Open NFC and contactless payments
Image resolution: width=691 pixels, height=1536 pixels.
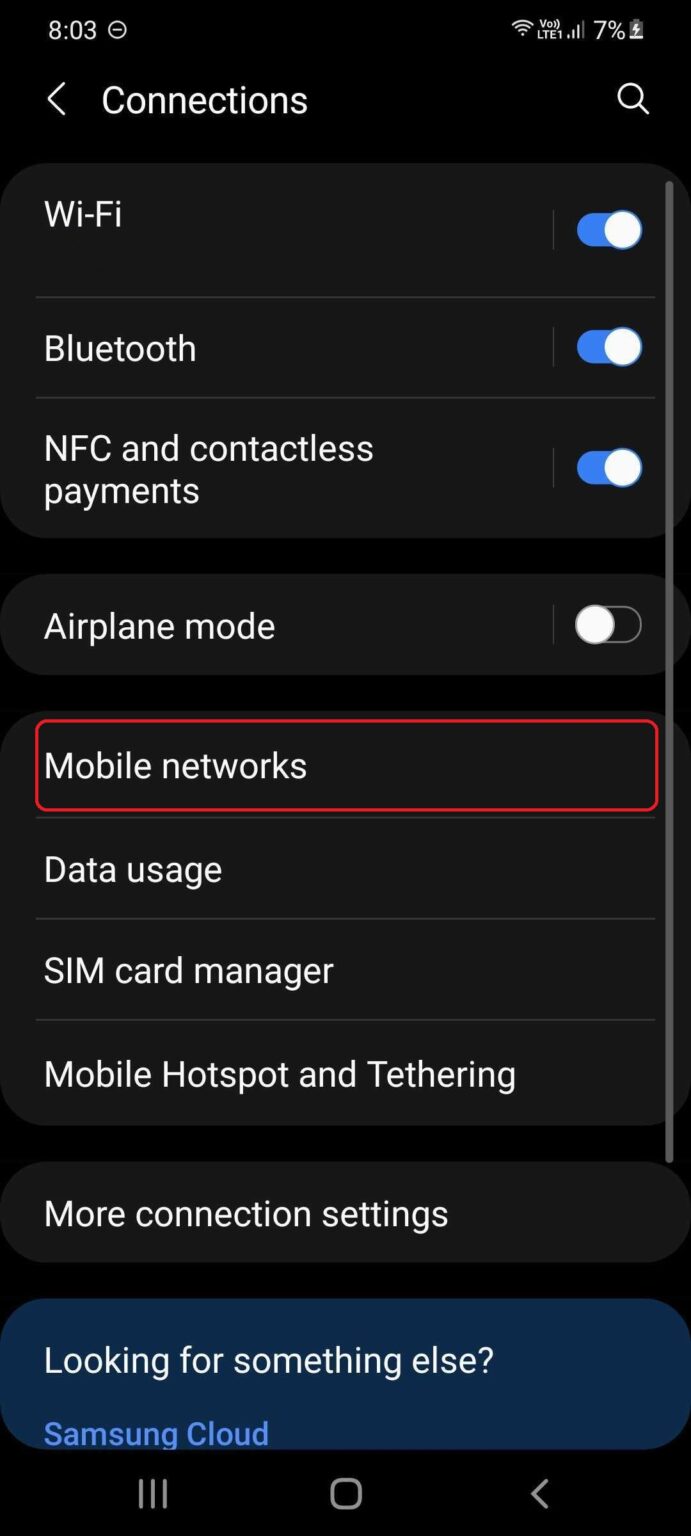coord(280,469)
